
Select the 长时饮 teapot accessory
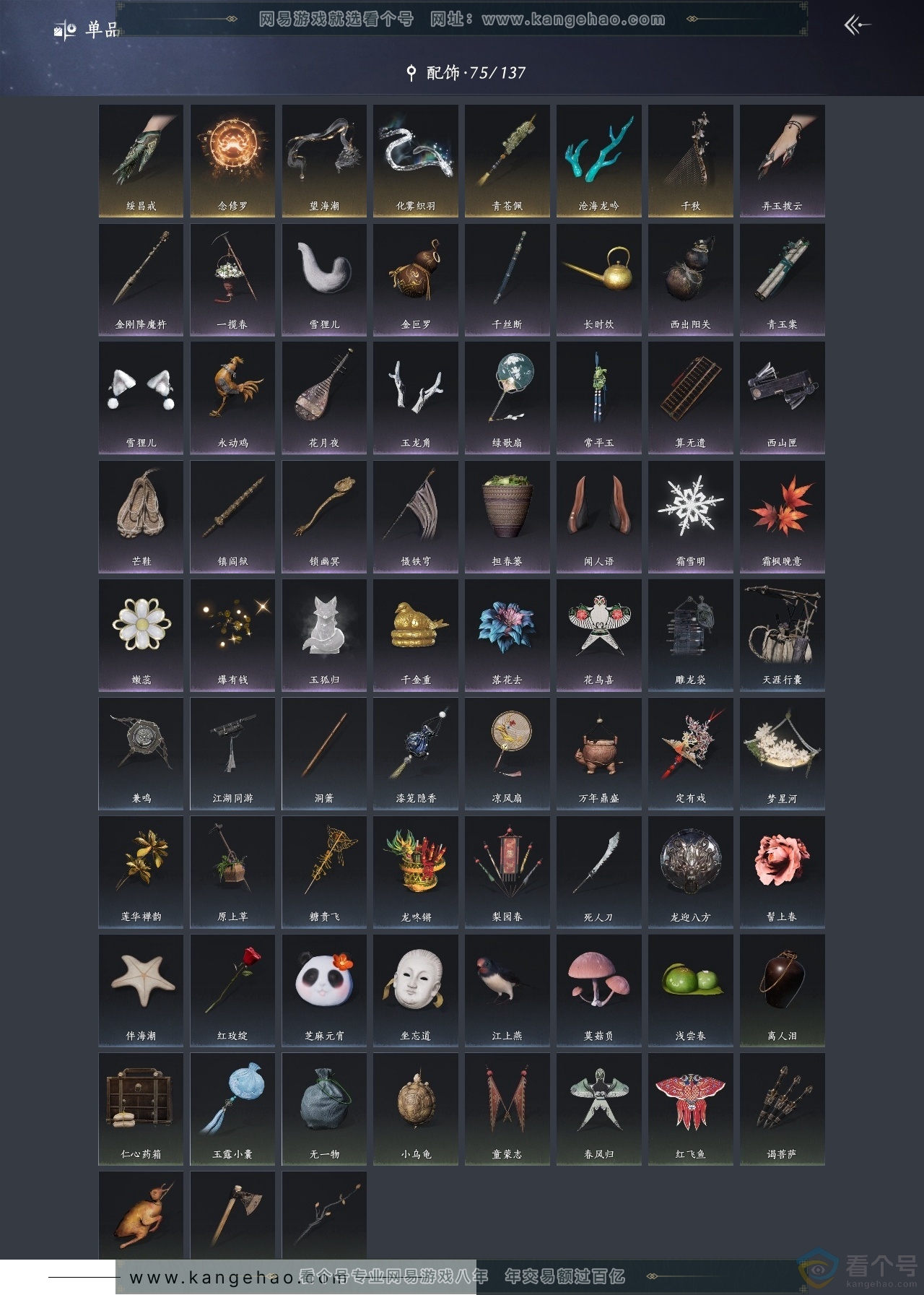click(x=598, y=279)
